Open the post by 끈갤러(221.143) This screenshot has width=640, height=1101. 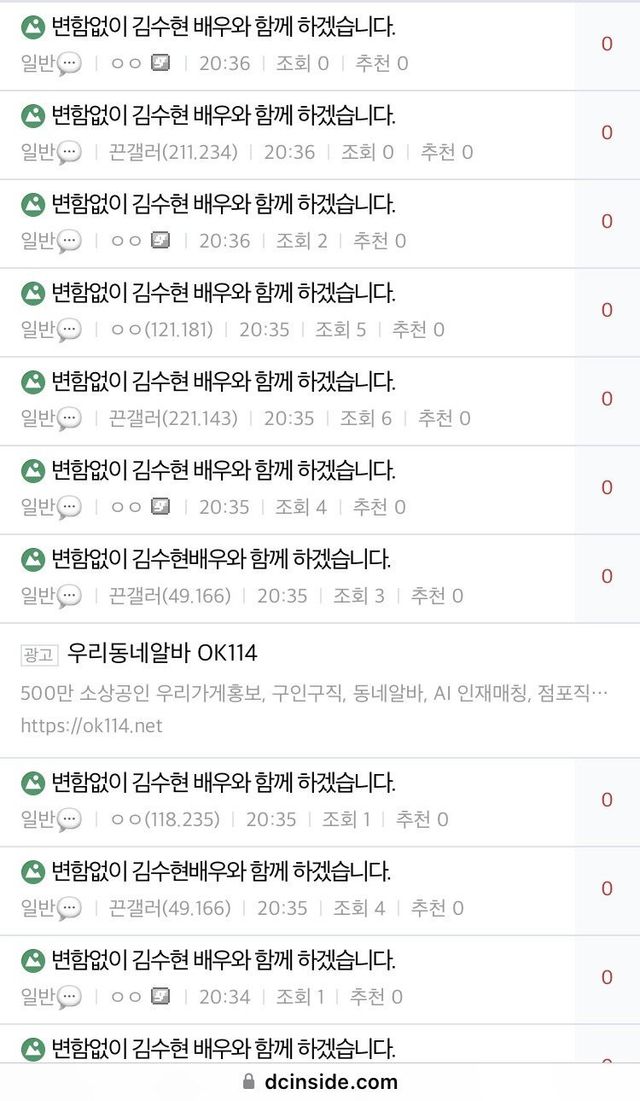click(x=223, y=382)
